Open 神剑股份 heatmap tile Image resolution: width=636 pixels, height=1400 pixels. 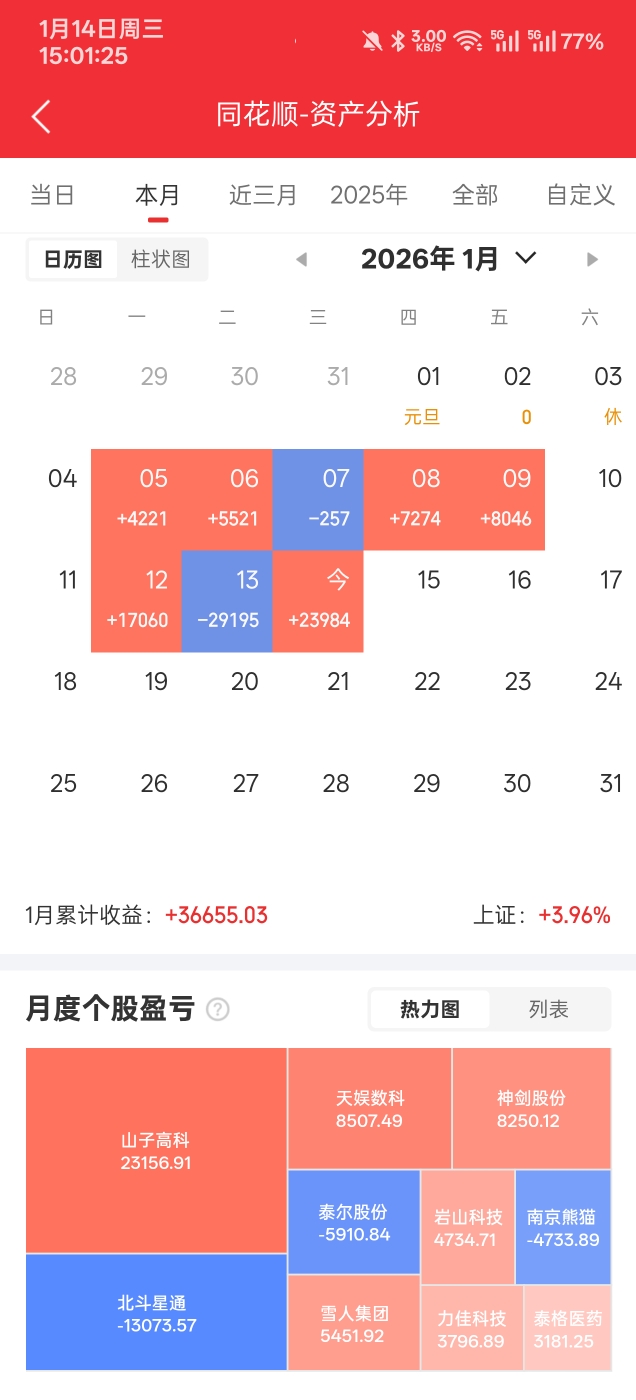coord(531,1108)
